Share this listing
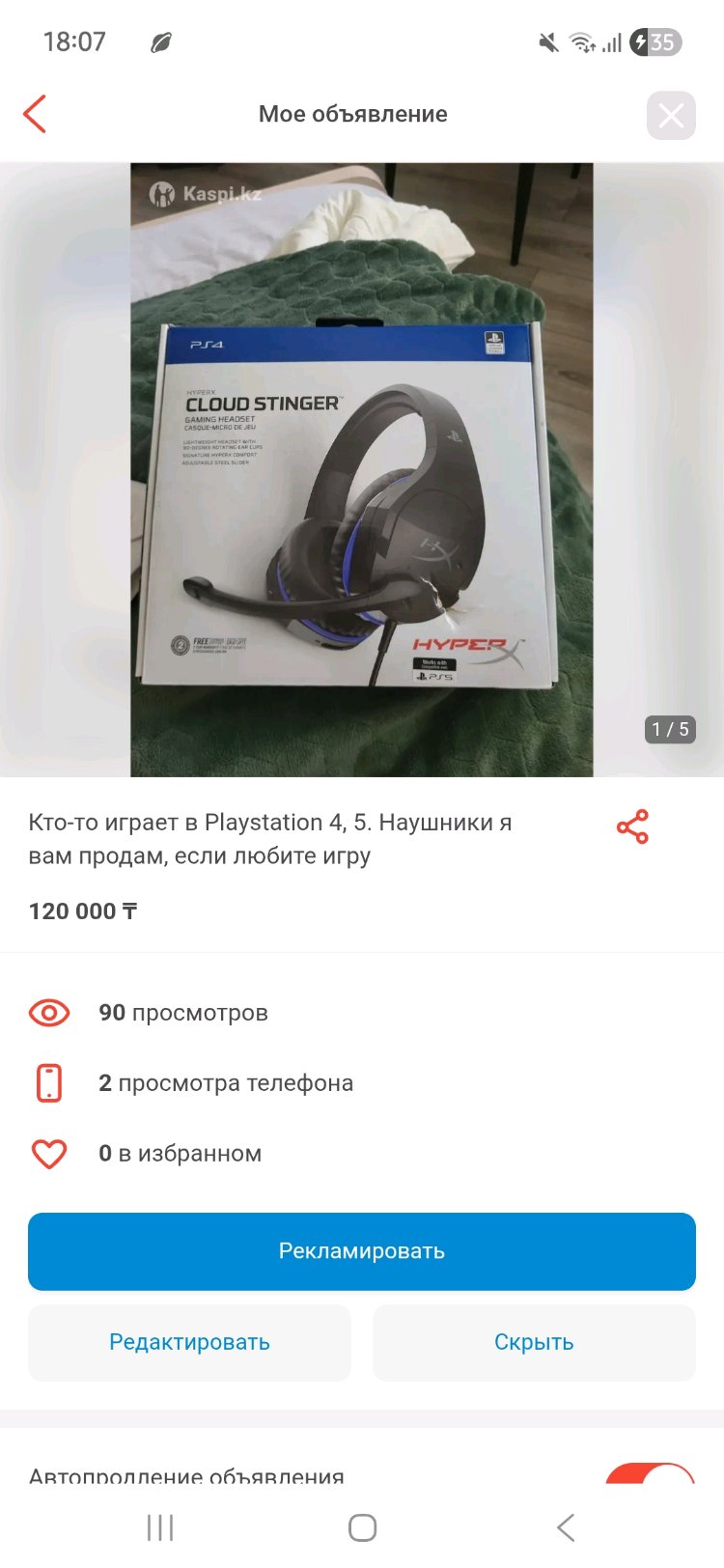 [x=632, y=827]
